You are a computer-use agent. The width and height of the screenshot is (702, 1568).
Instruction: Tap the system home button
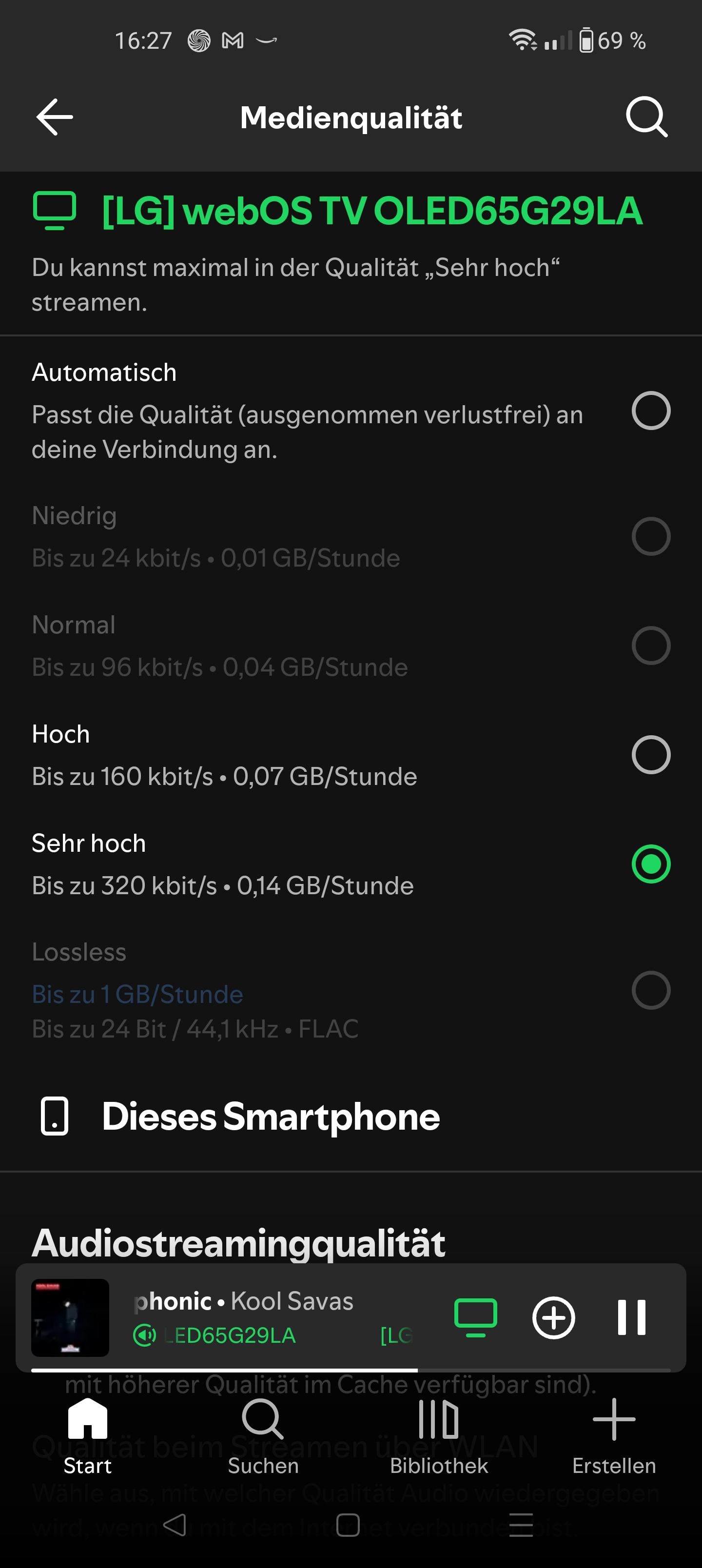(348, 1525)
